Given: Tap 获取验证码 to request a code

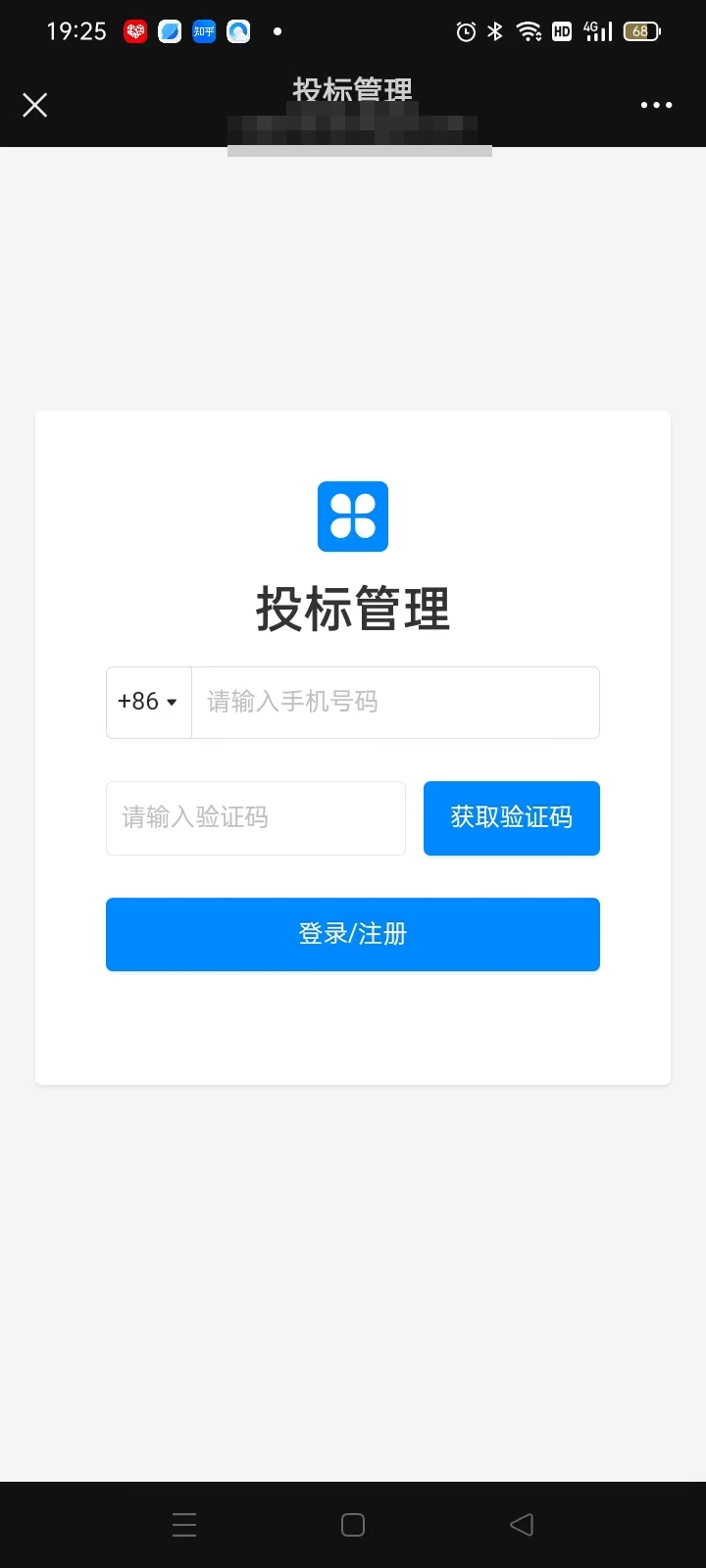Looking at the screenshot, I should coord(511,817).
